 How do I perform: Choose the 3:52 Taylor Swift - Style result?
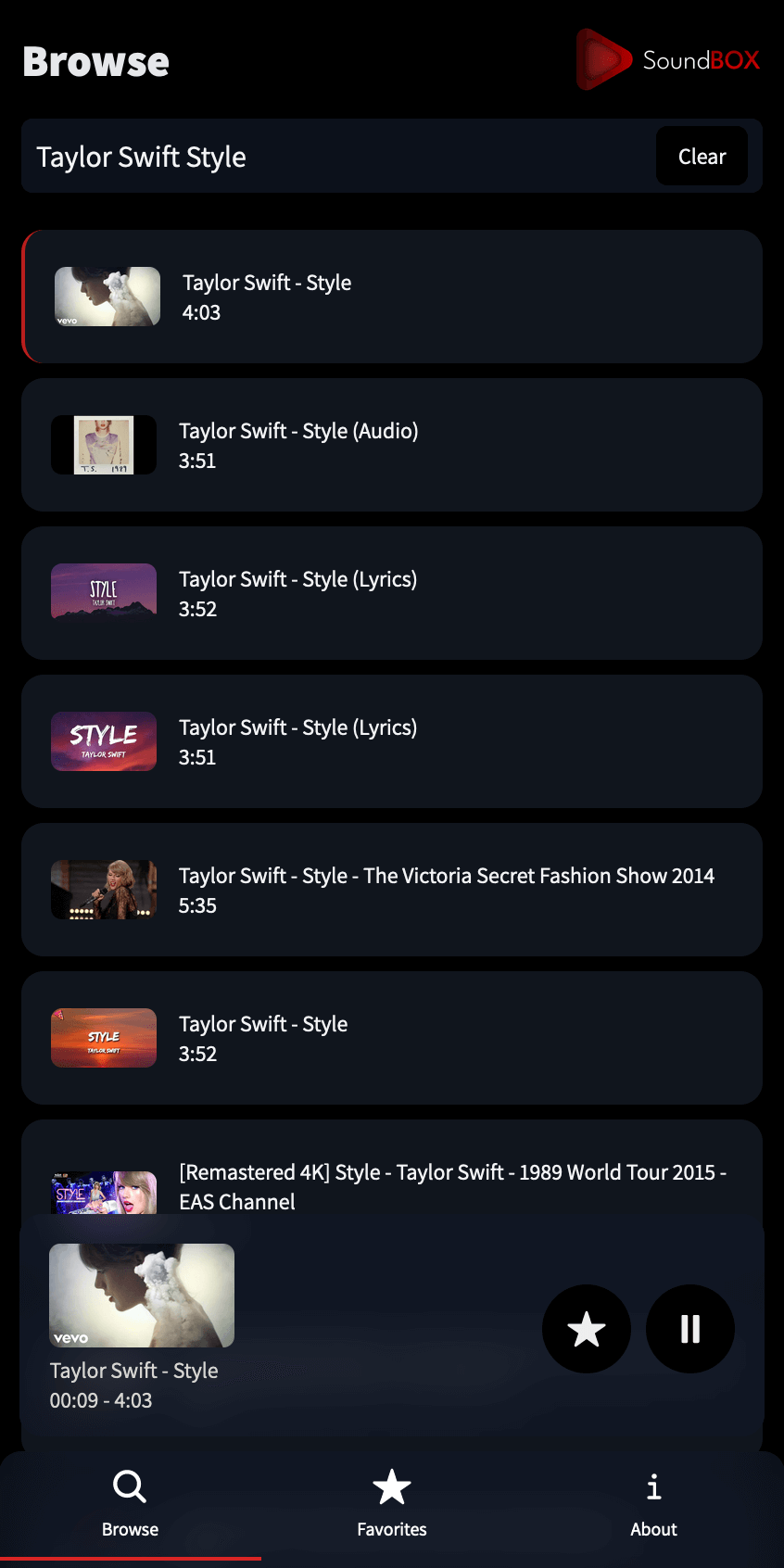[x=392, y=1038]
